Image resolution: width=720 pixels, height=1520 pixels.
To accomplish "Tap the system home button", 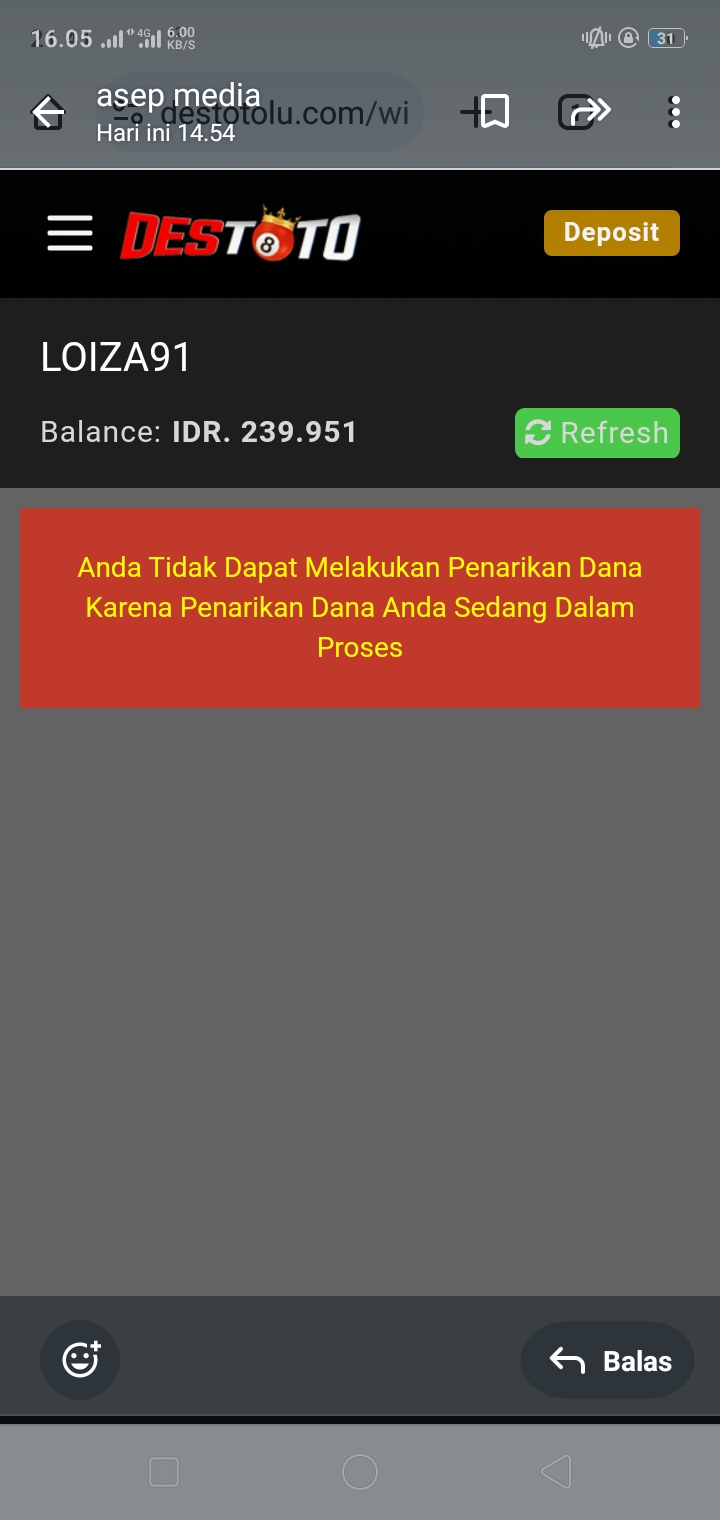I will [x=360, y=1472].
